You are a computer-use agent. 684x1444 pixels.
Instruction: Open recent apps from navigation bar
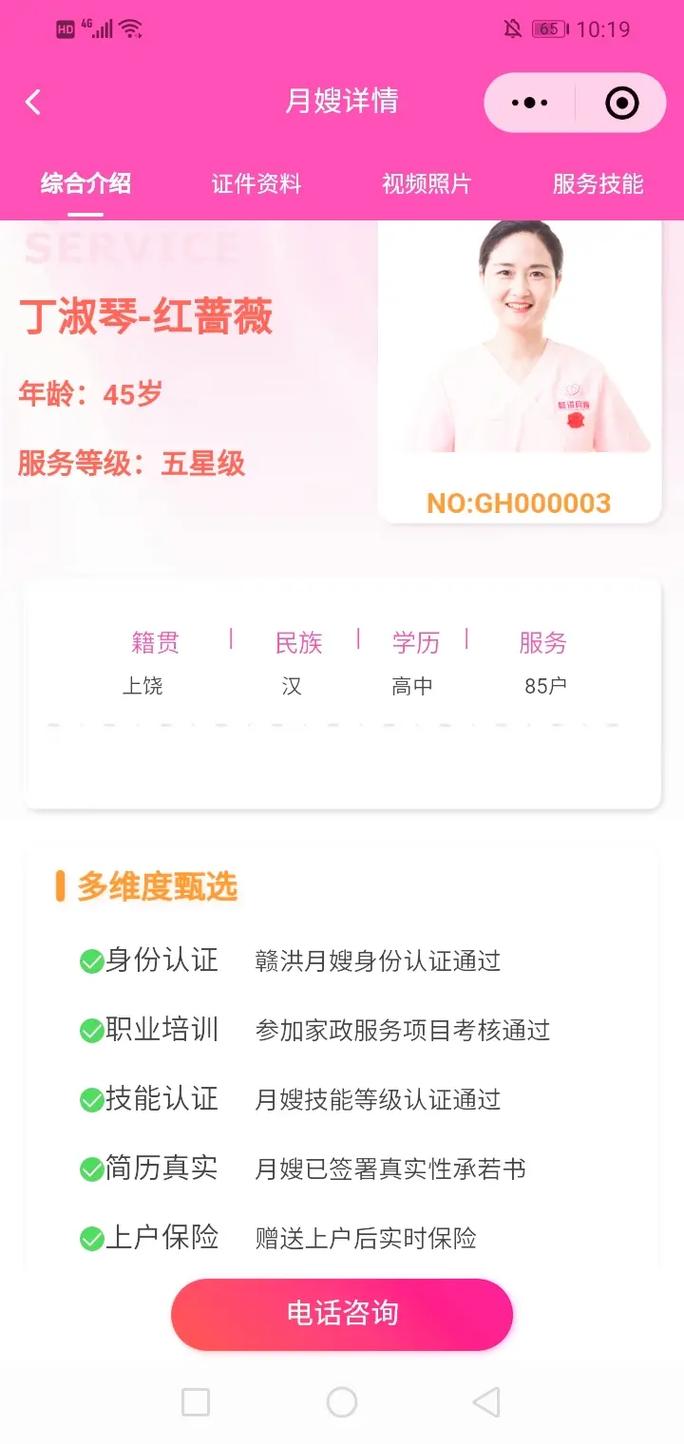click(196, 1402)
